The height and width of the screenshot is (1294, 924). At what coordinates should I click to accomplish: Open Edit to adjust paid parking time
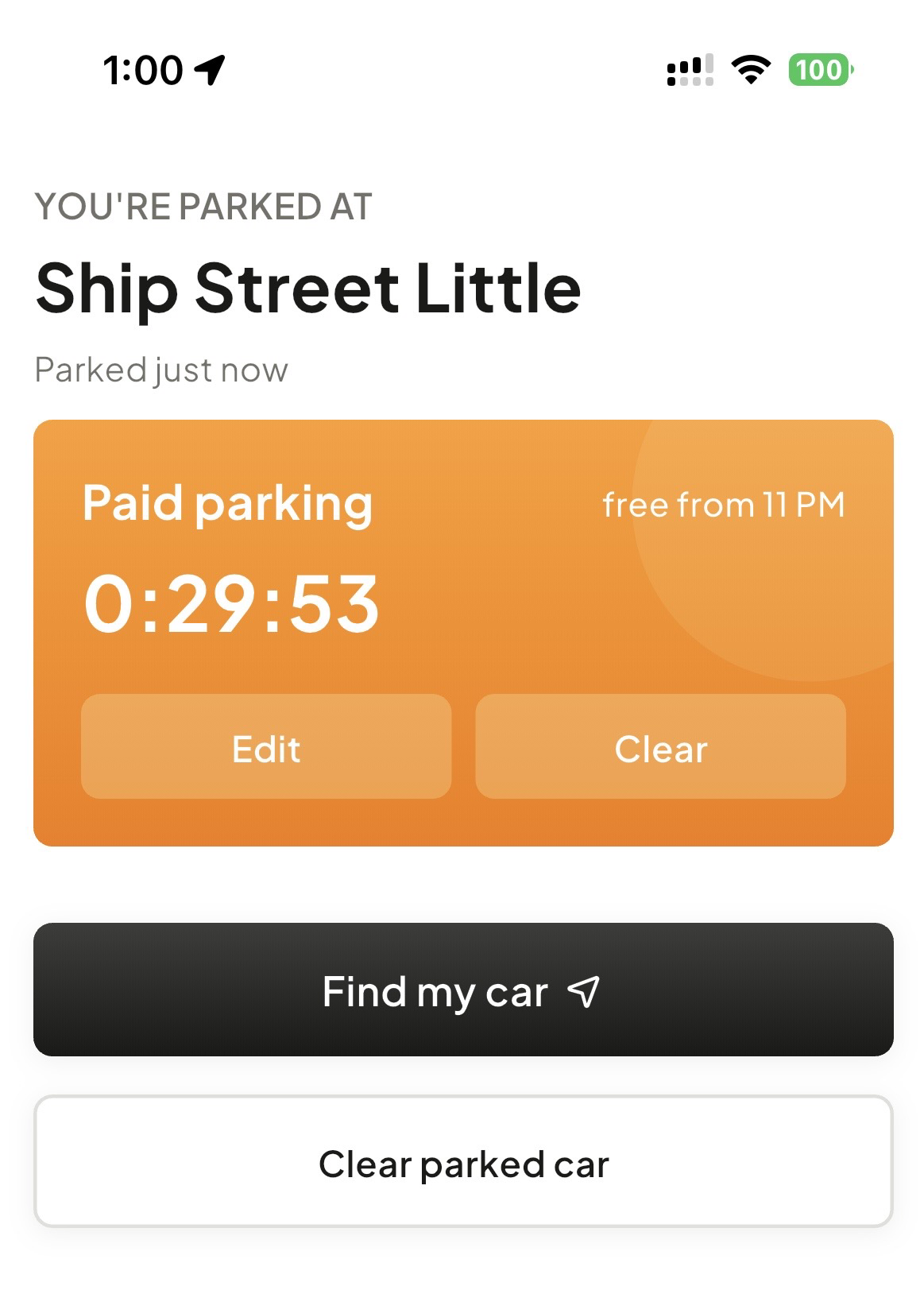[265, 747]
